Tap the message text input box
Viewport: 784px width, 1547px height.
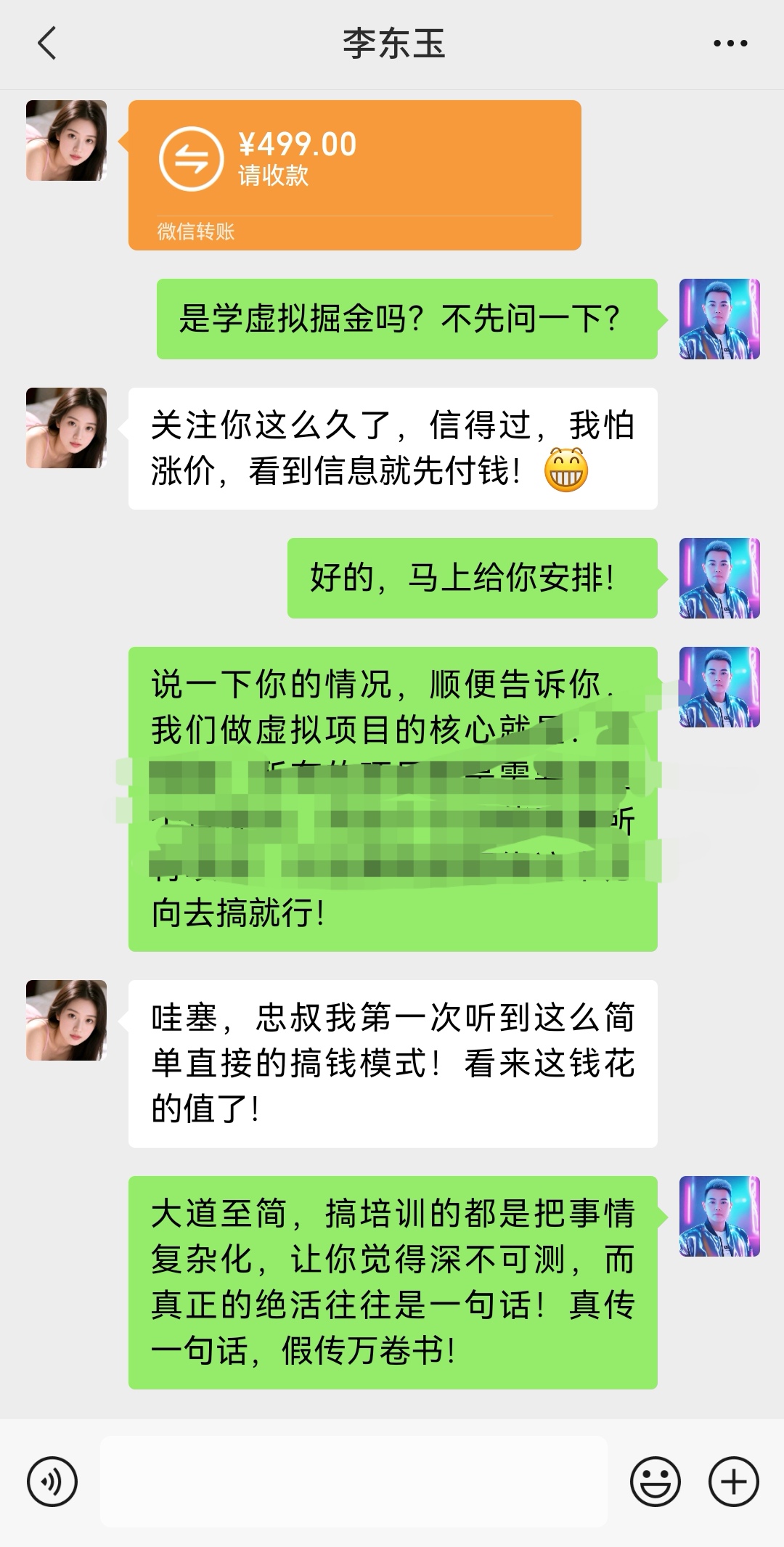pyautogui.click(x=354, y=1482)
